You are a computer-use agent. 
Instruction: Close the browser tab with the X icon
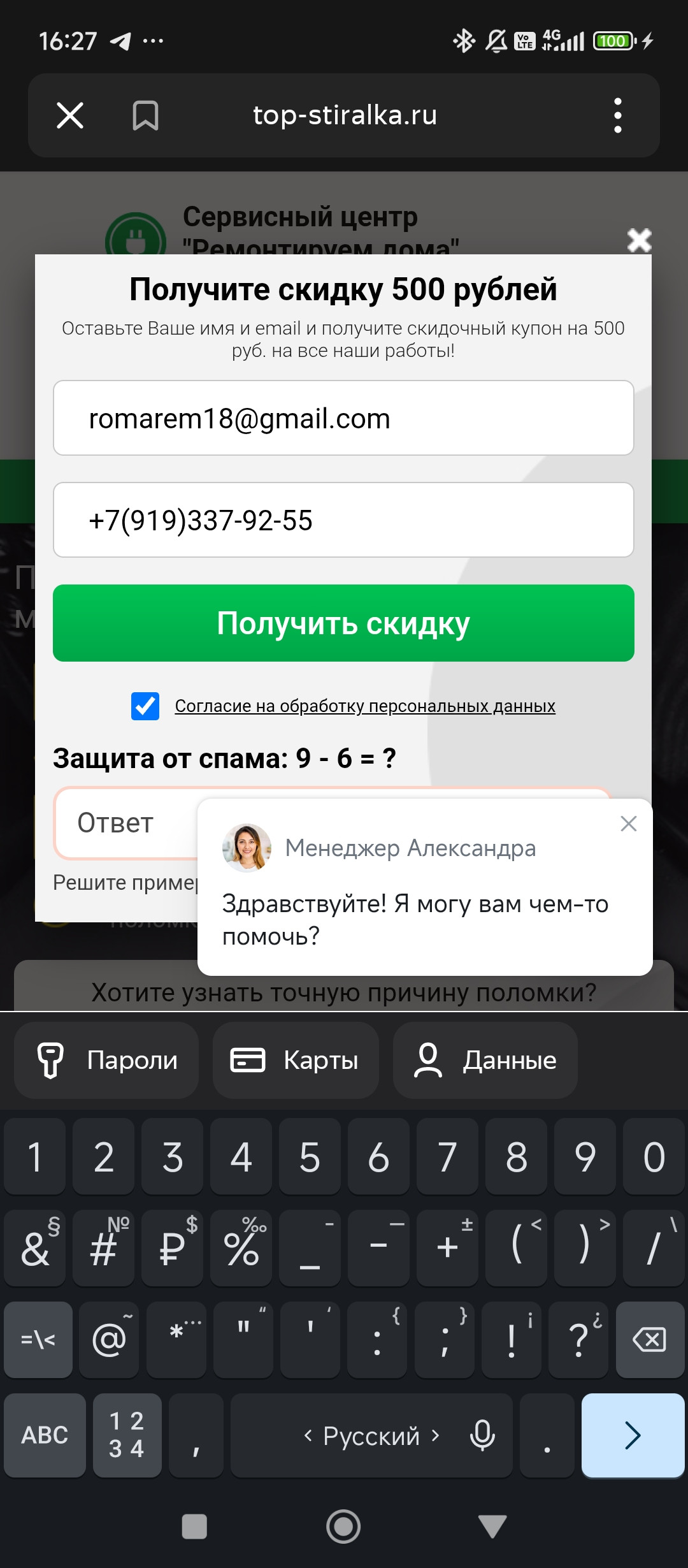[x=70, y=116]
